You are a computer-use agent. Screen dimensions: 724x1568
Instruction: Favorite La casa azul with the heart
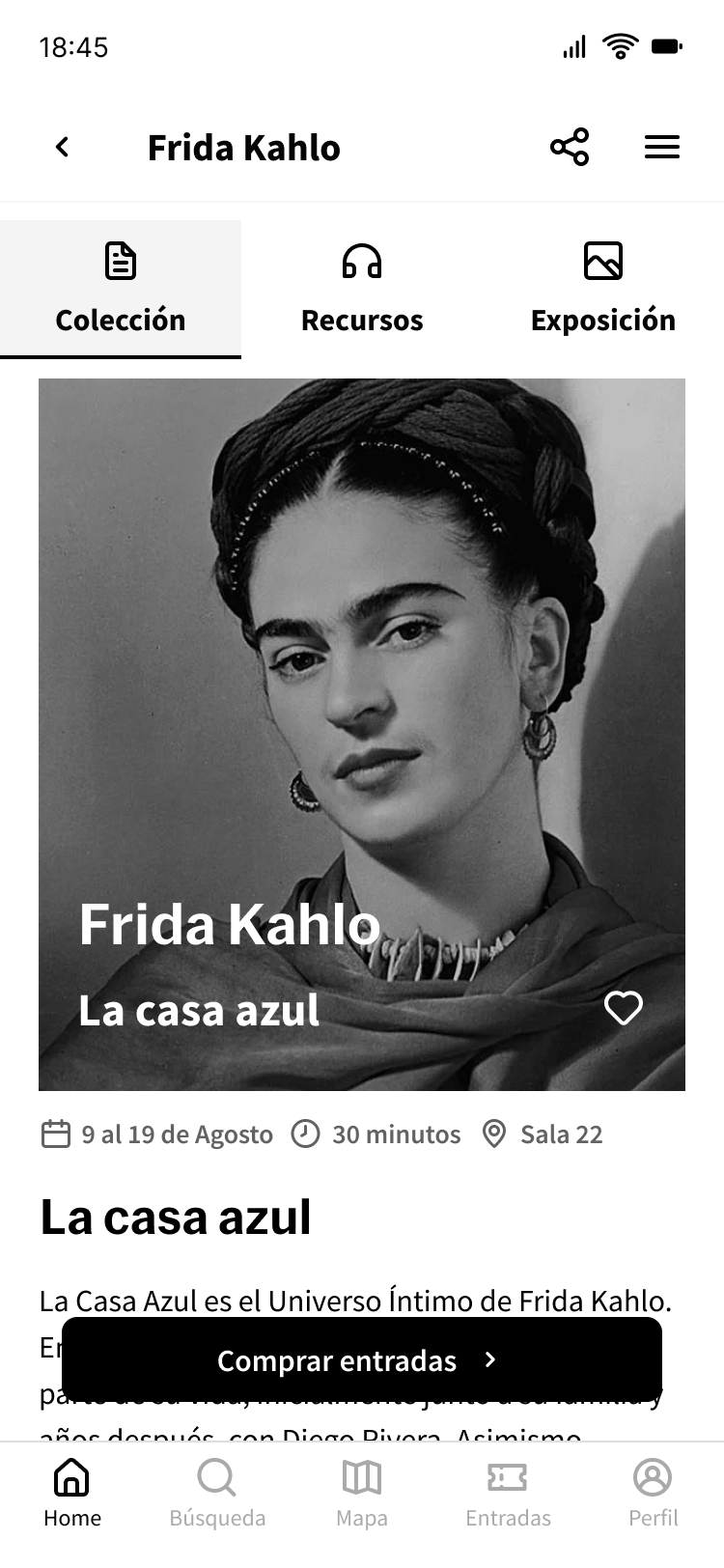623,1008
